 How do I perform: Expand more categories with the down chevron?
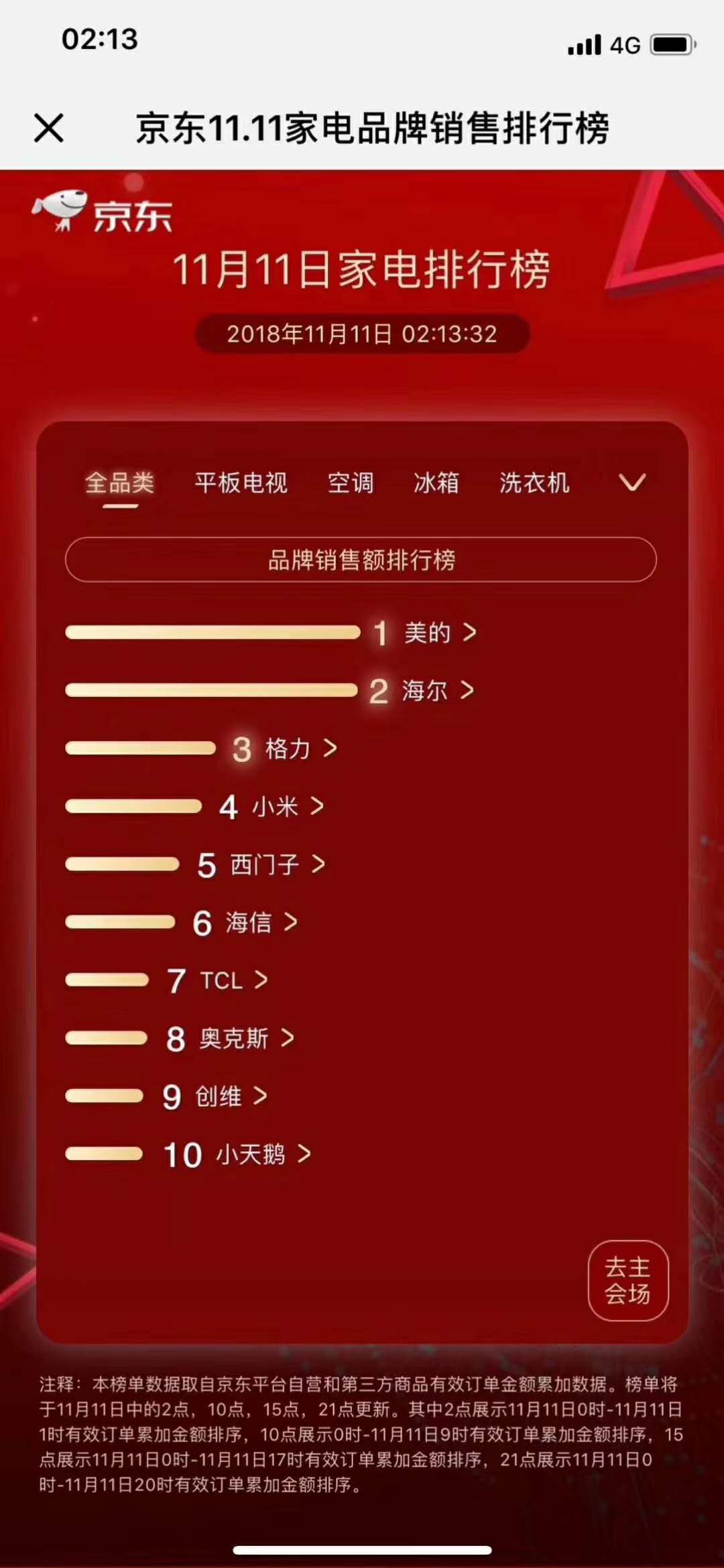[631, 482]
